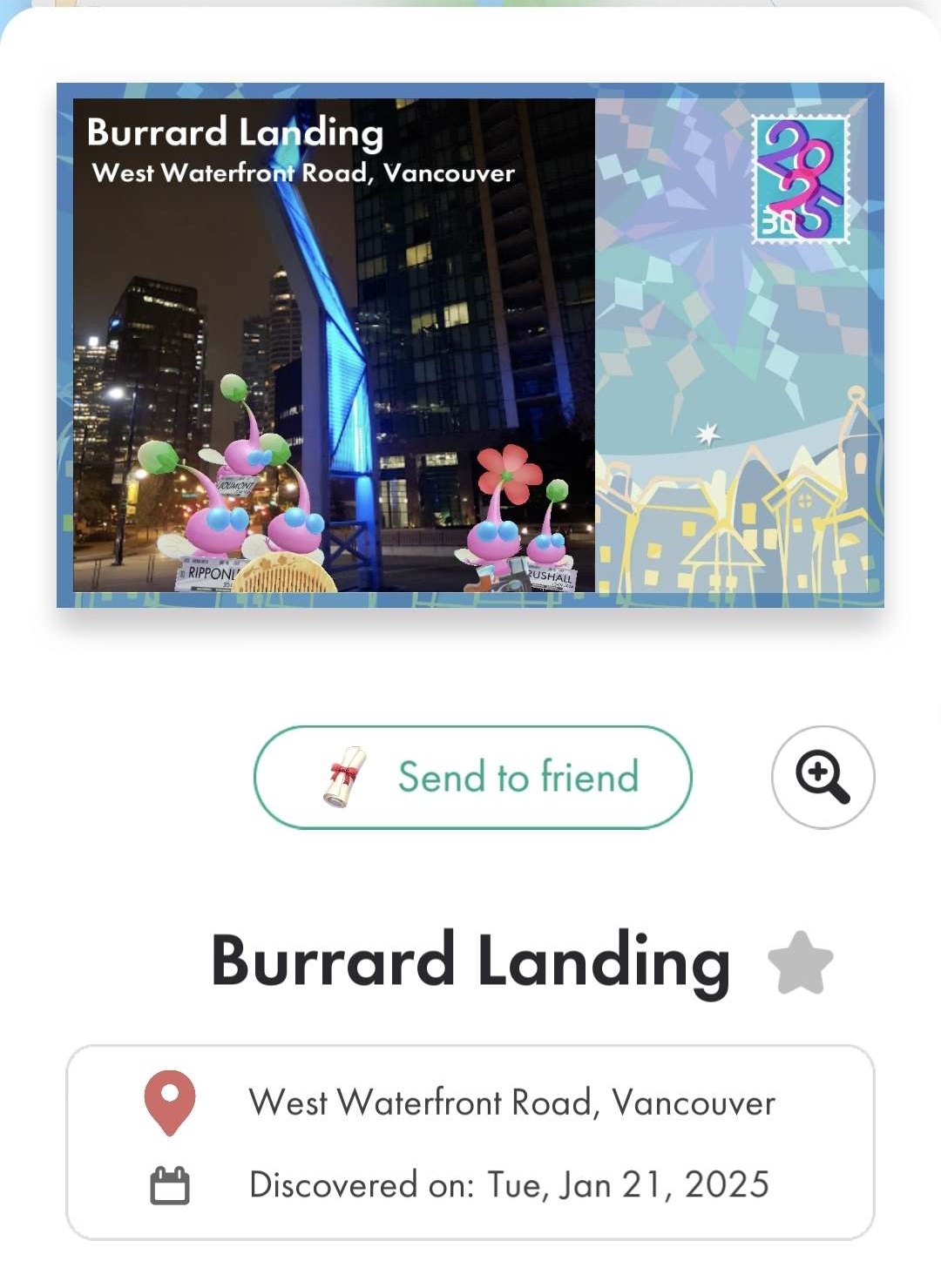Send the postcard to a friend
941x1288 pixels.
click(x=472, y=777)
